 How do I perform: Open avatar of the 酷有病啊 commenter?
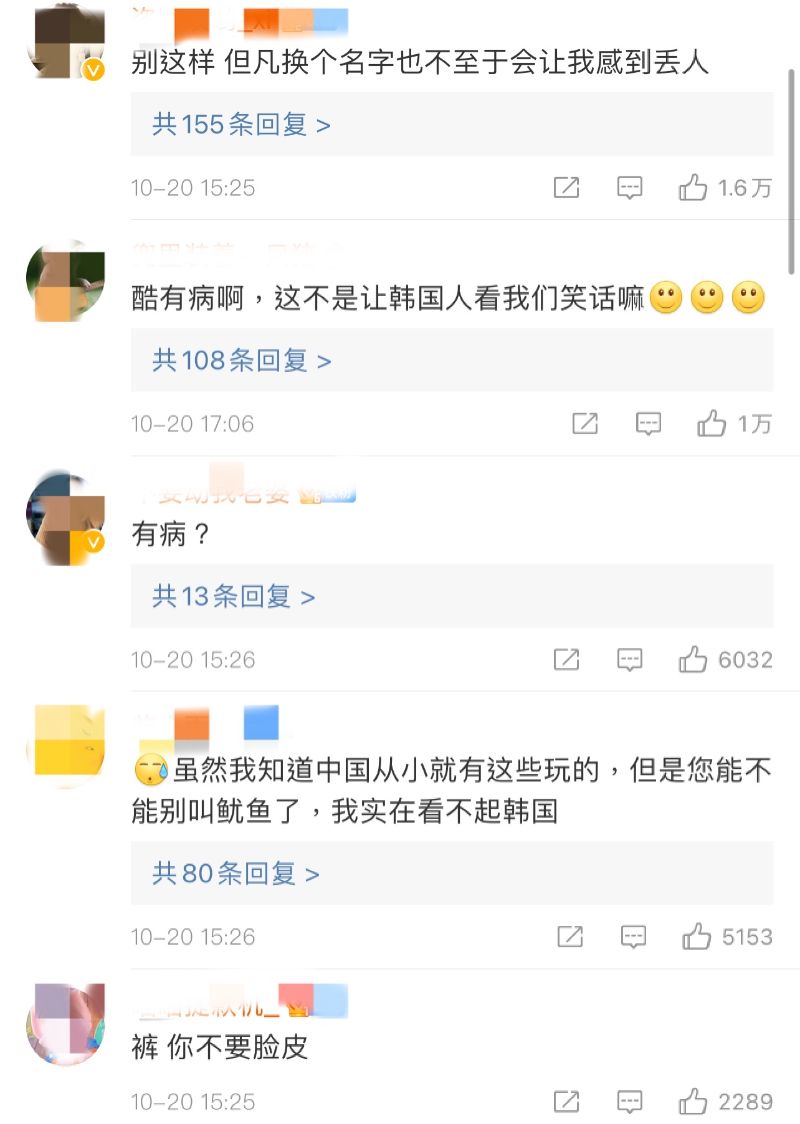point(65,282)
